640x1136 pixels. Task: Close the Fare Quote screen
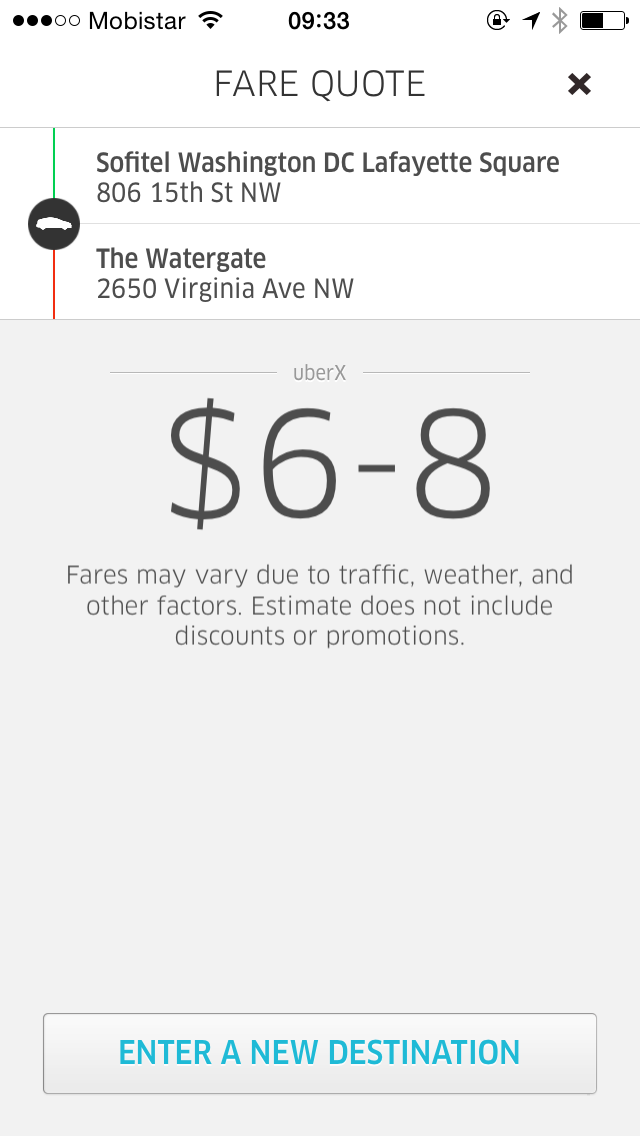[x=579, y=84]
